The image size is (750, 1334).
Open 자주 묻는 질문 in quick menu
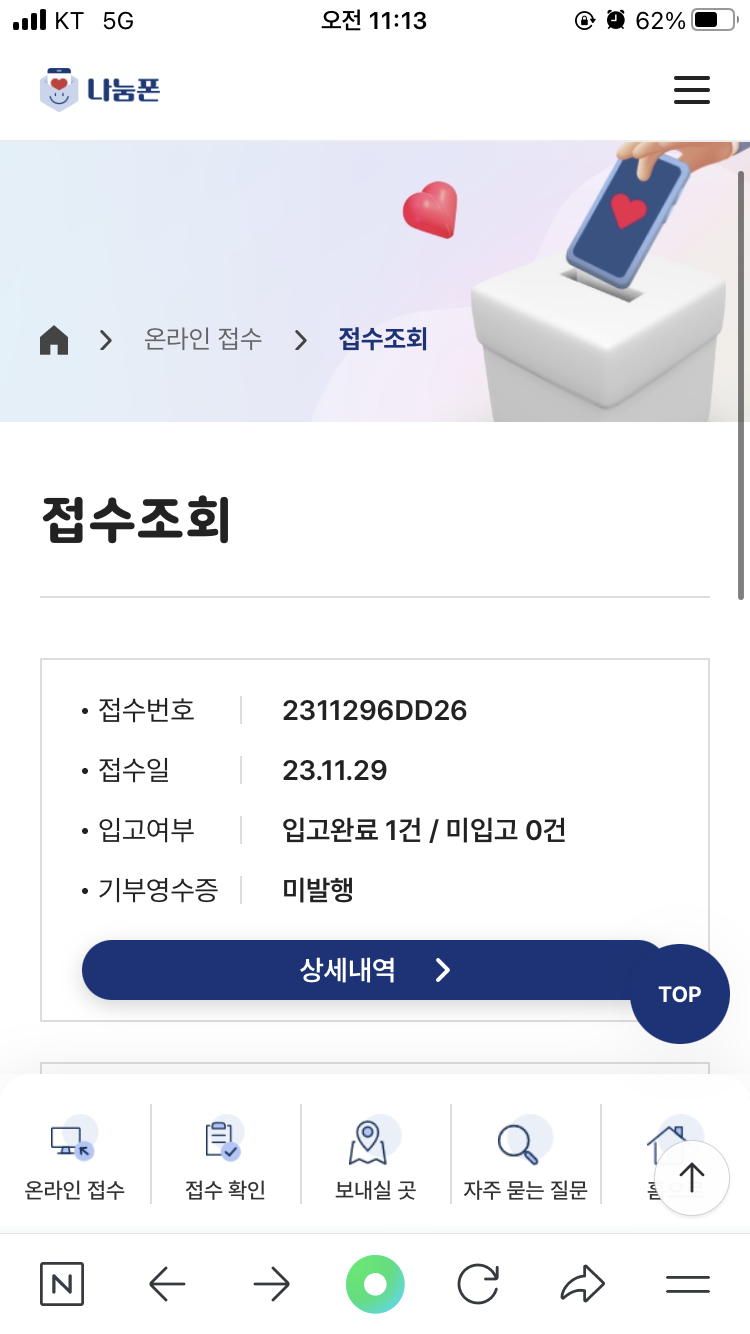click(x=525, y=1160)
